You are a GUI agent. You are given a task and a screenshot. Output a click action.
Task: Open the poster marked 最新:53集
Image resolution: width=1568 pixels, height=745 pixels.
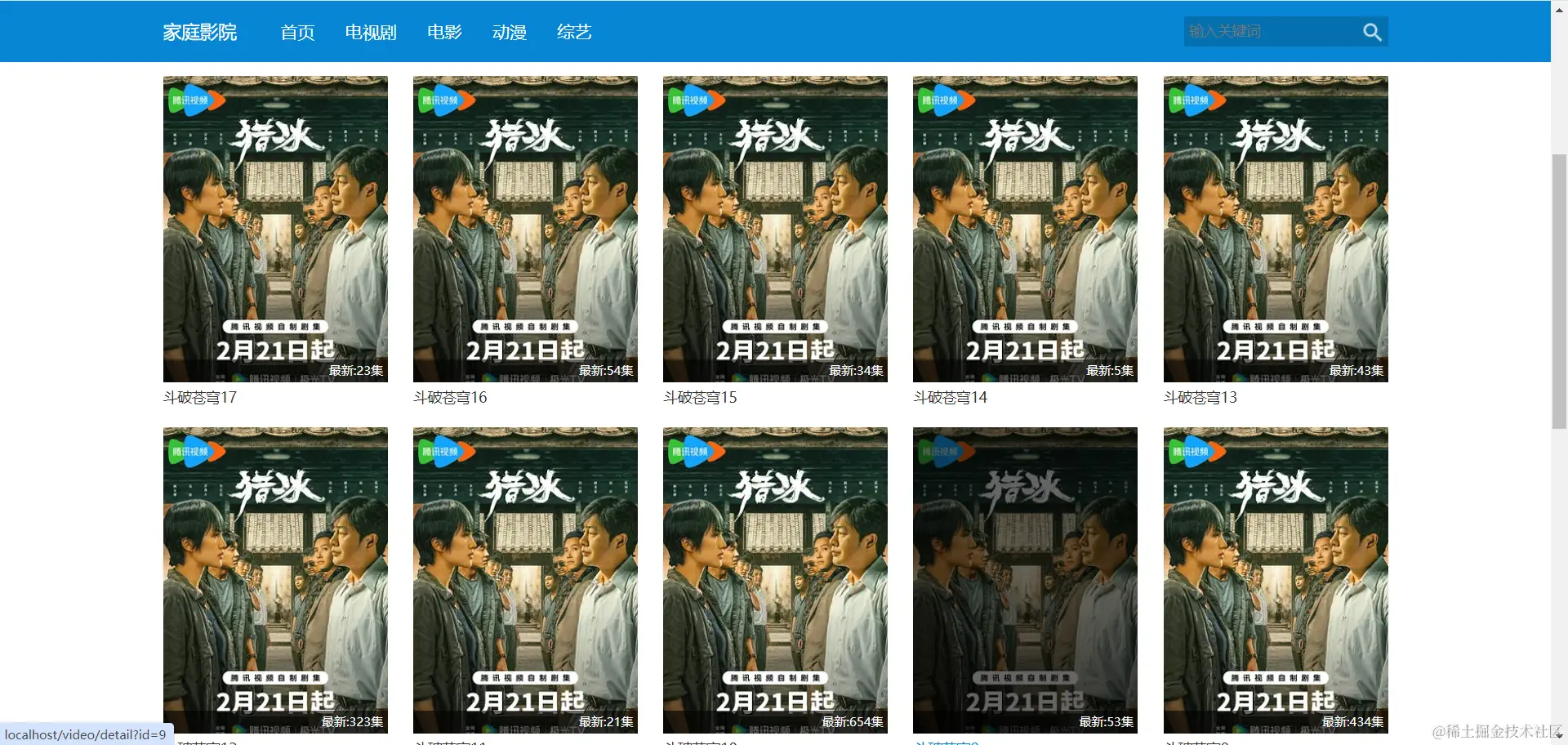(x=1025, y=580)
